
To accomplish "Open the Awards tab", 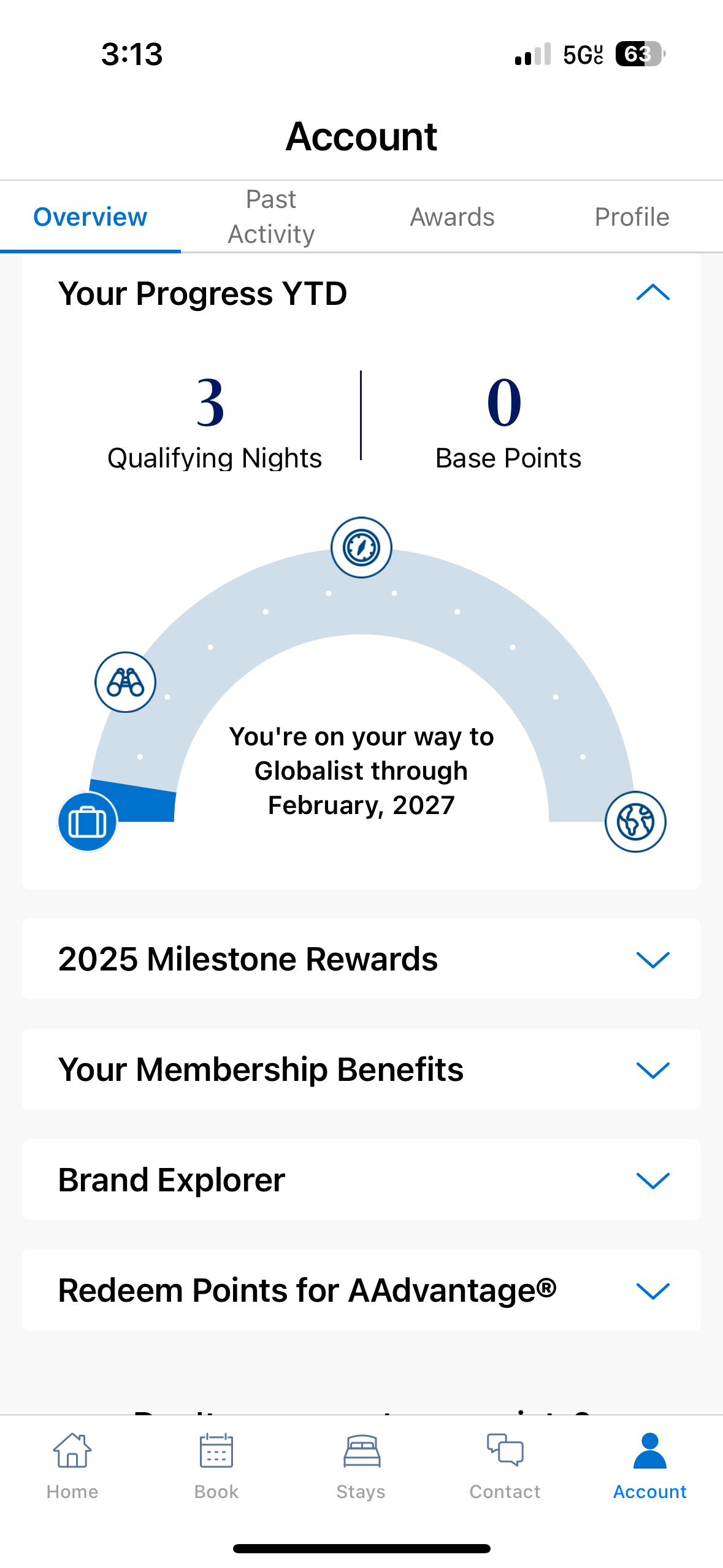I will [x=452, y=217].
